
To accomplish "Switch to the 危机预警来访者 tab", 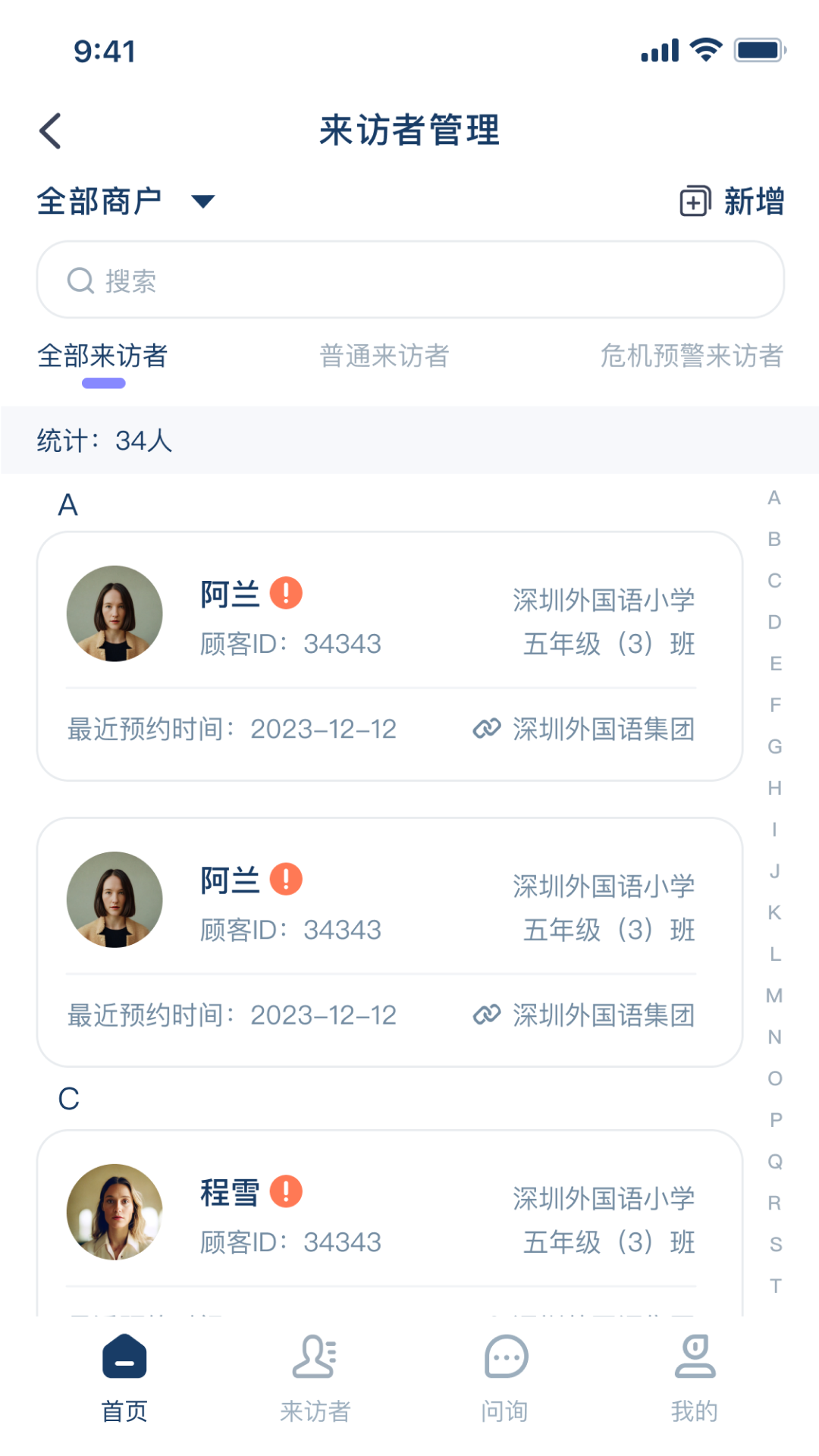I will tap(692, 356).
